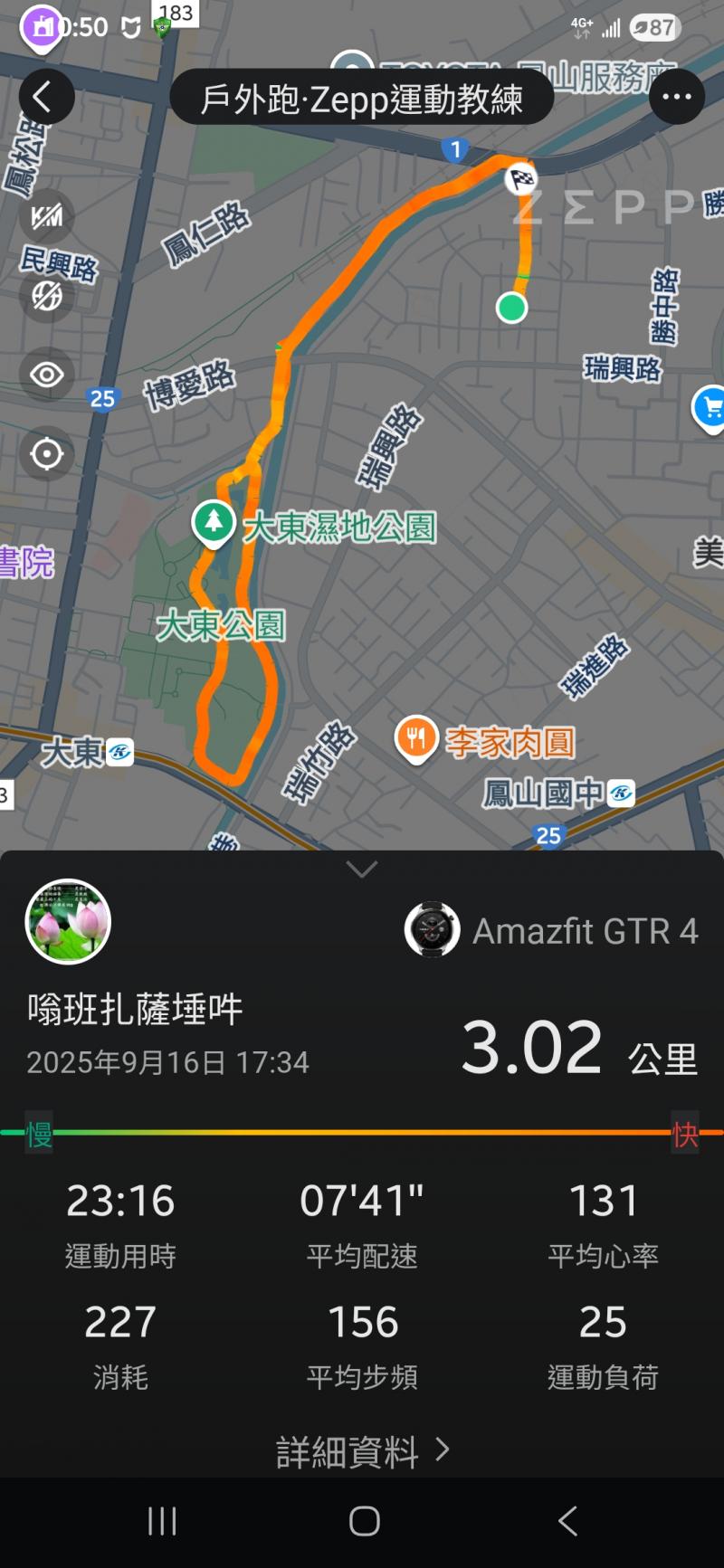
Task: Toggle the KM distance markers on the map
Action: [47, 217]
